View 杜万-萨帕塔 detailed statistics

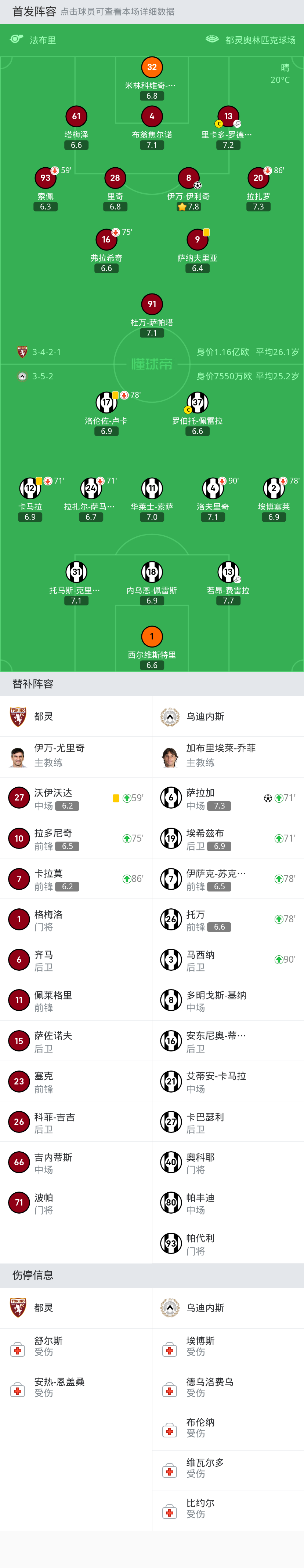pos(152,315)
